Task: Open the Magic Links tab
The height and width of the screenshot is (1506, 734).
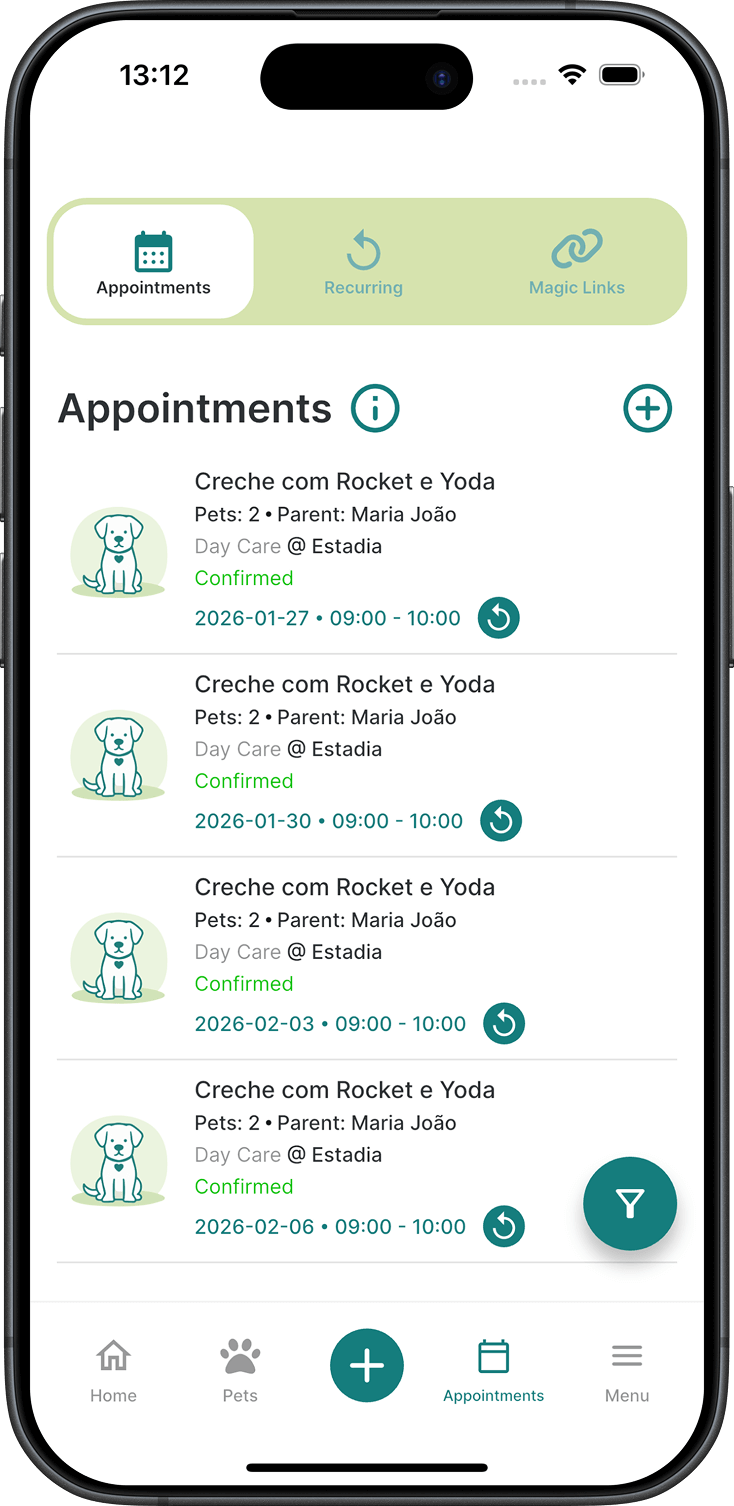Action: (x=576, y=261)
